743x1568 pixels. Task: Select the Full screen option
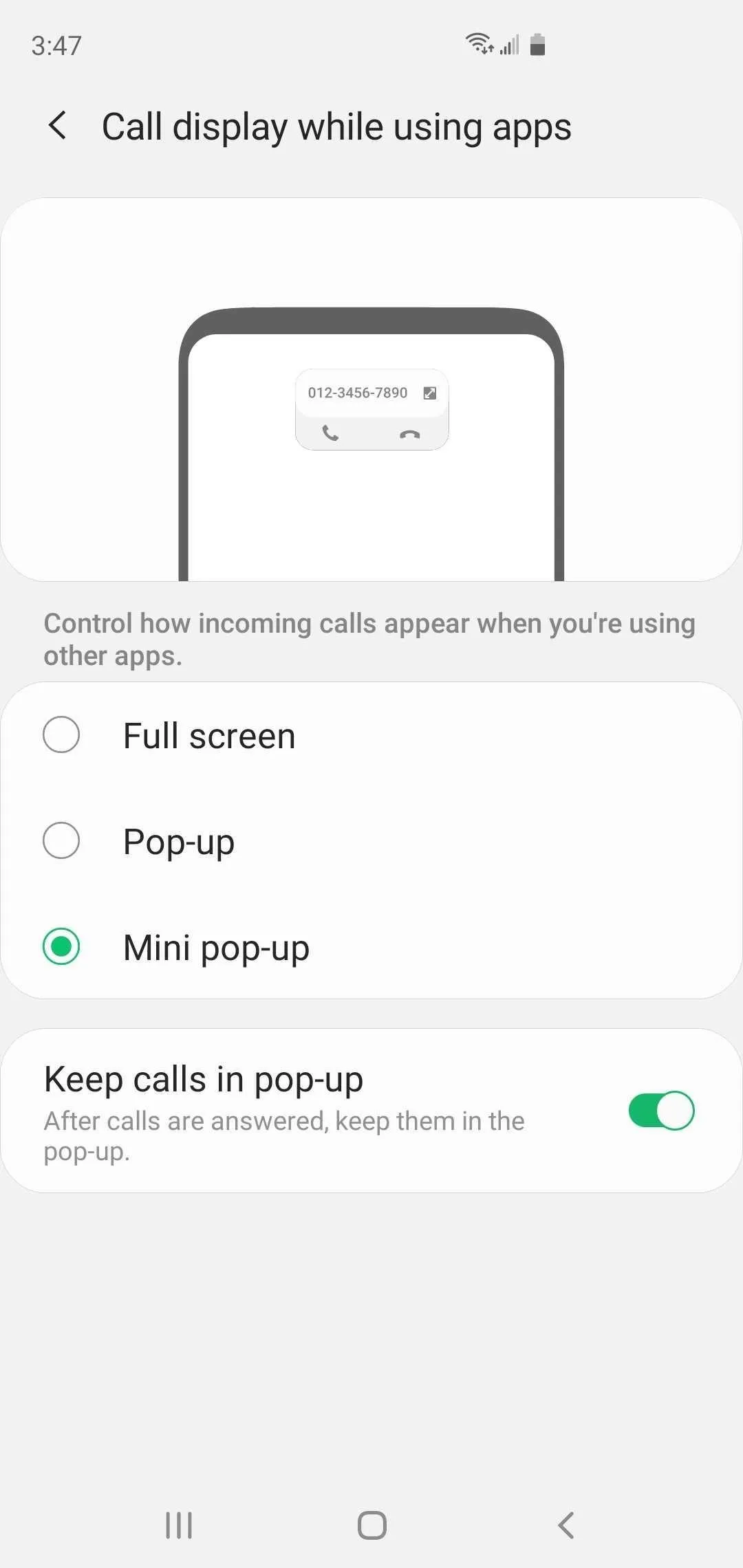(x=371, y=735)
